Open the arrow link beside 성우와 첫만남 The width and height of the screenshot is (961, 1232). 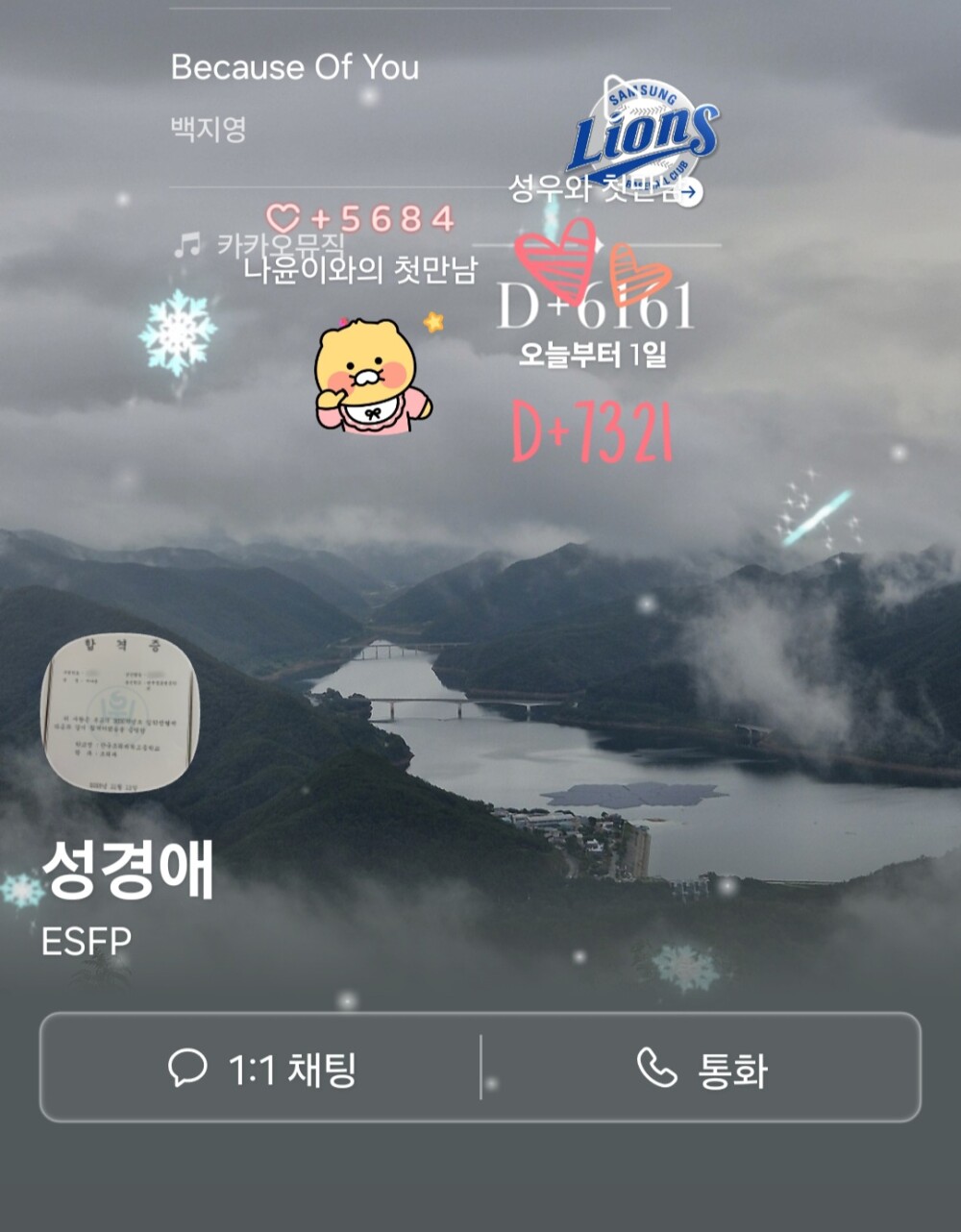pos(689,192)
